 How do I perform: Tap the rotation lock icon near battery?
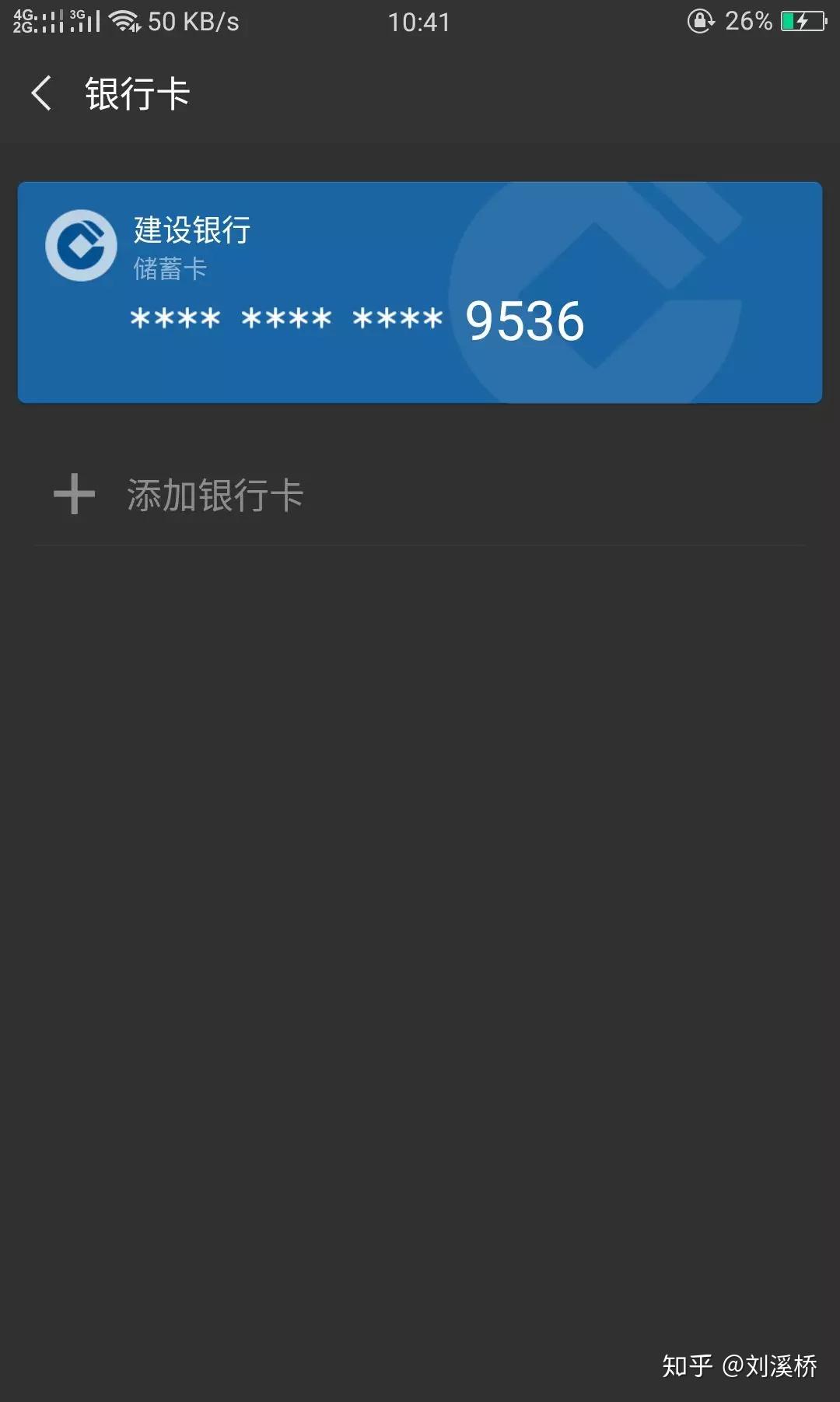[x=699, y=21]
